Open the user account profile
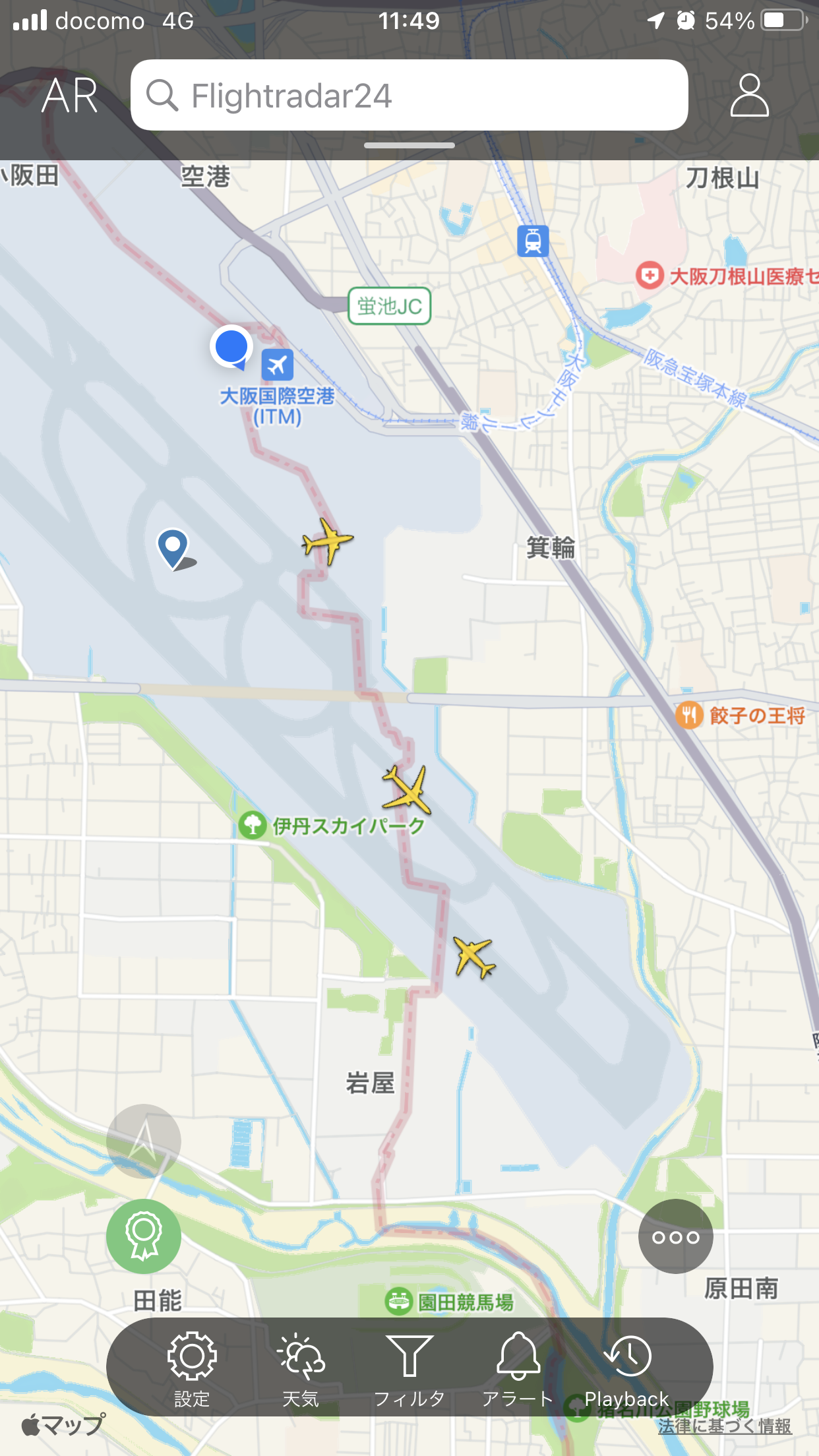This screenshot has height=1456, width=819. [x=749, y=96]
